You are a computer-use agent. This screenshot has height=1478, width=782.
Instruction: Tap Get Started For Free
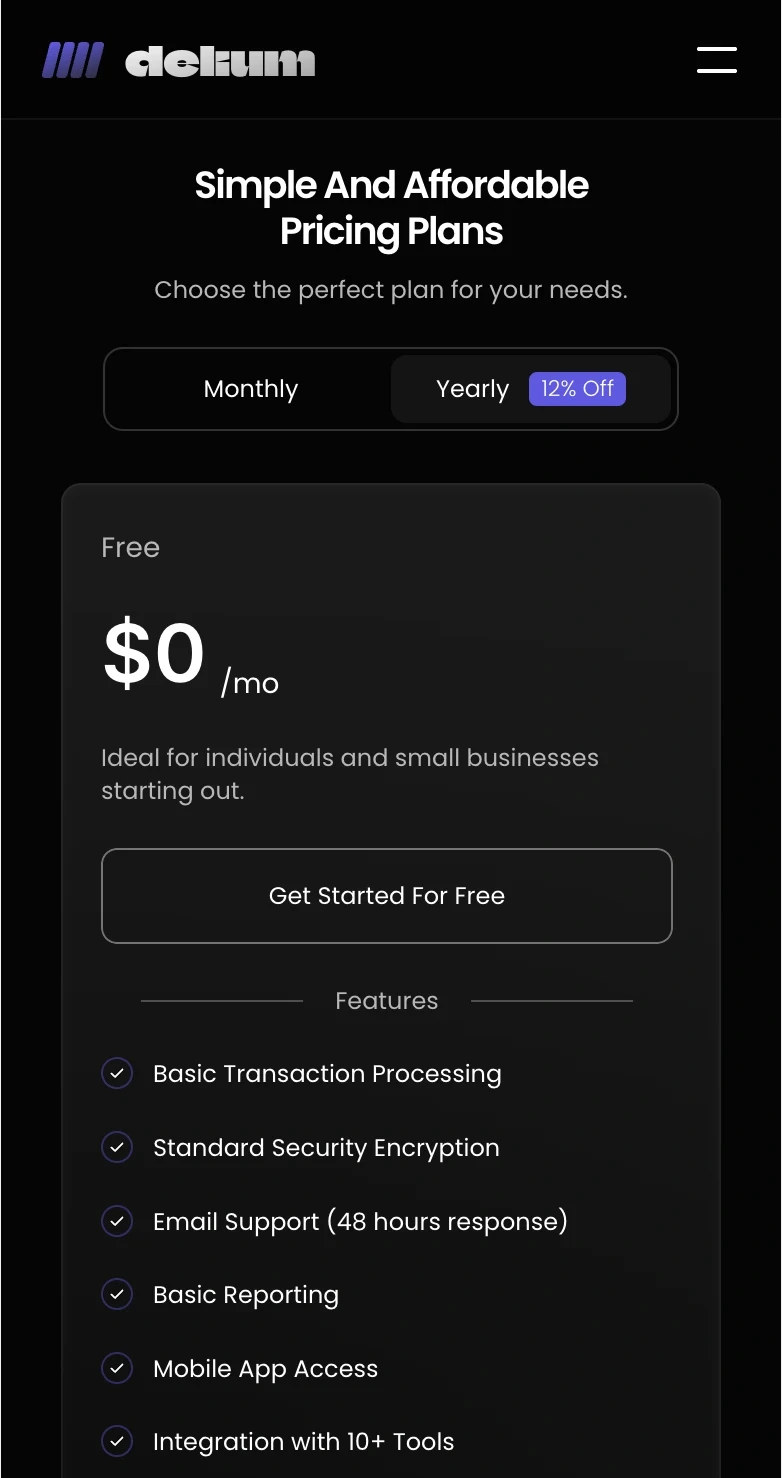click(387, 896)
